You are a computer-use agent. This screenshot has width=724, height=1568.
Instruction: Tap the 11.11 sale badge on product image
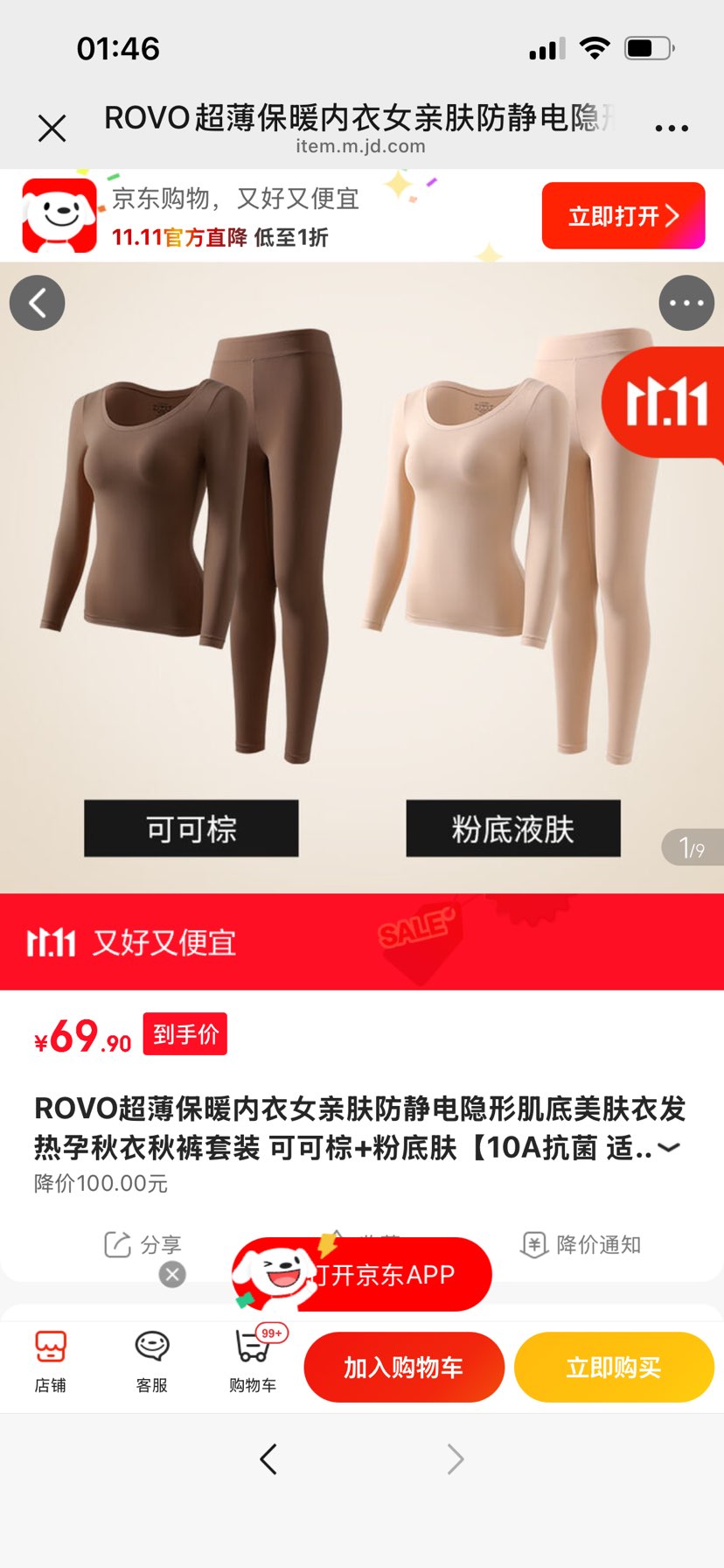point(670,402)
